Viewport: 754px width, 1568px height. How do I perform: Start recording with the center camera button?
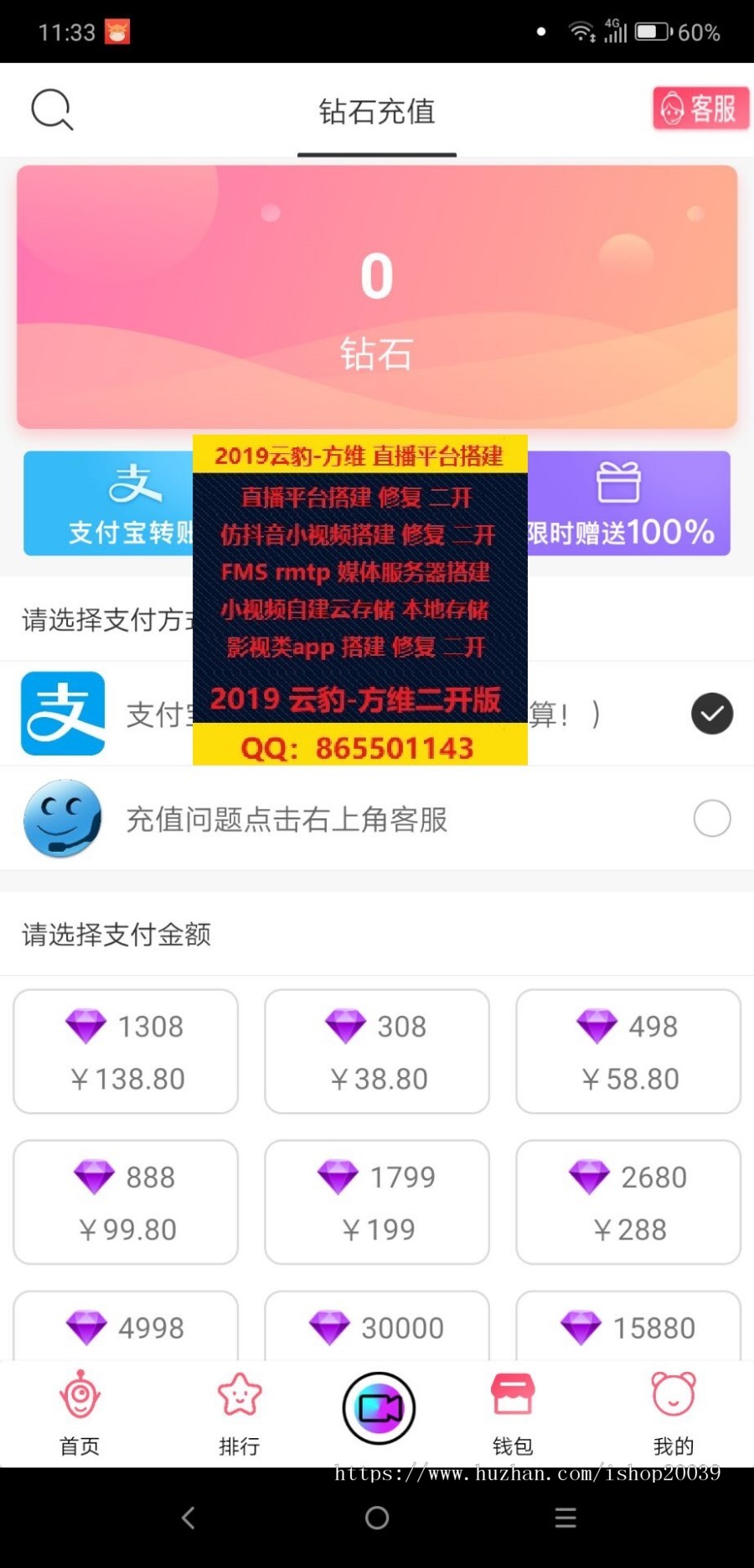tap(379, 1408)
